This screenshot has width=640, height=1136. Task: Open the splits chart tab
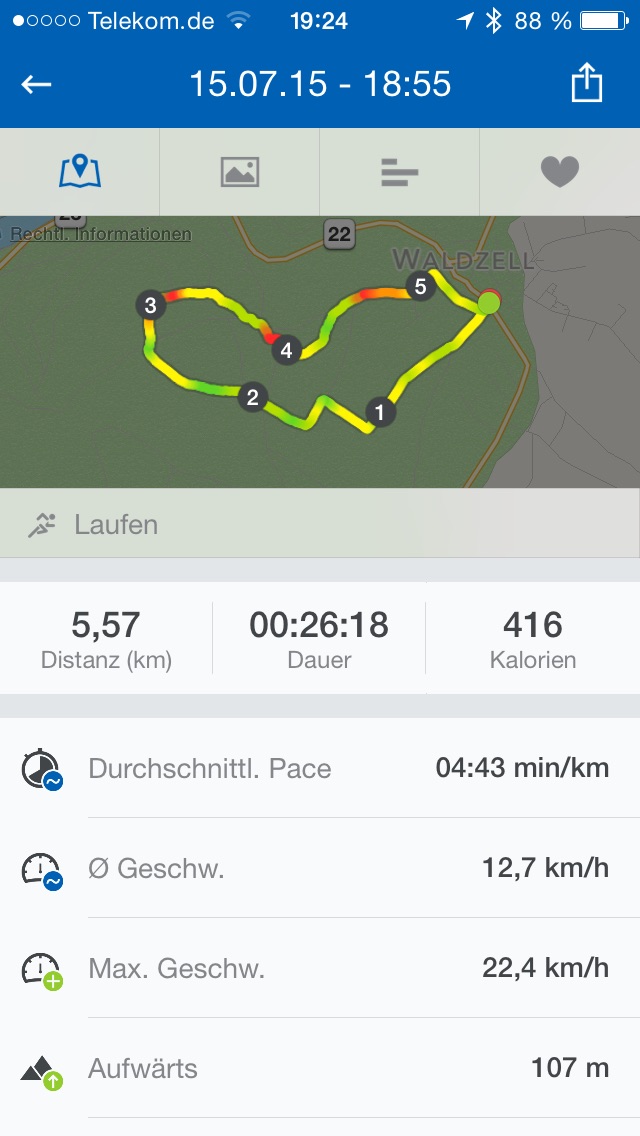click(x=400, y=172)
